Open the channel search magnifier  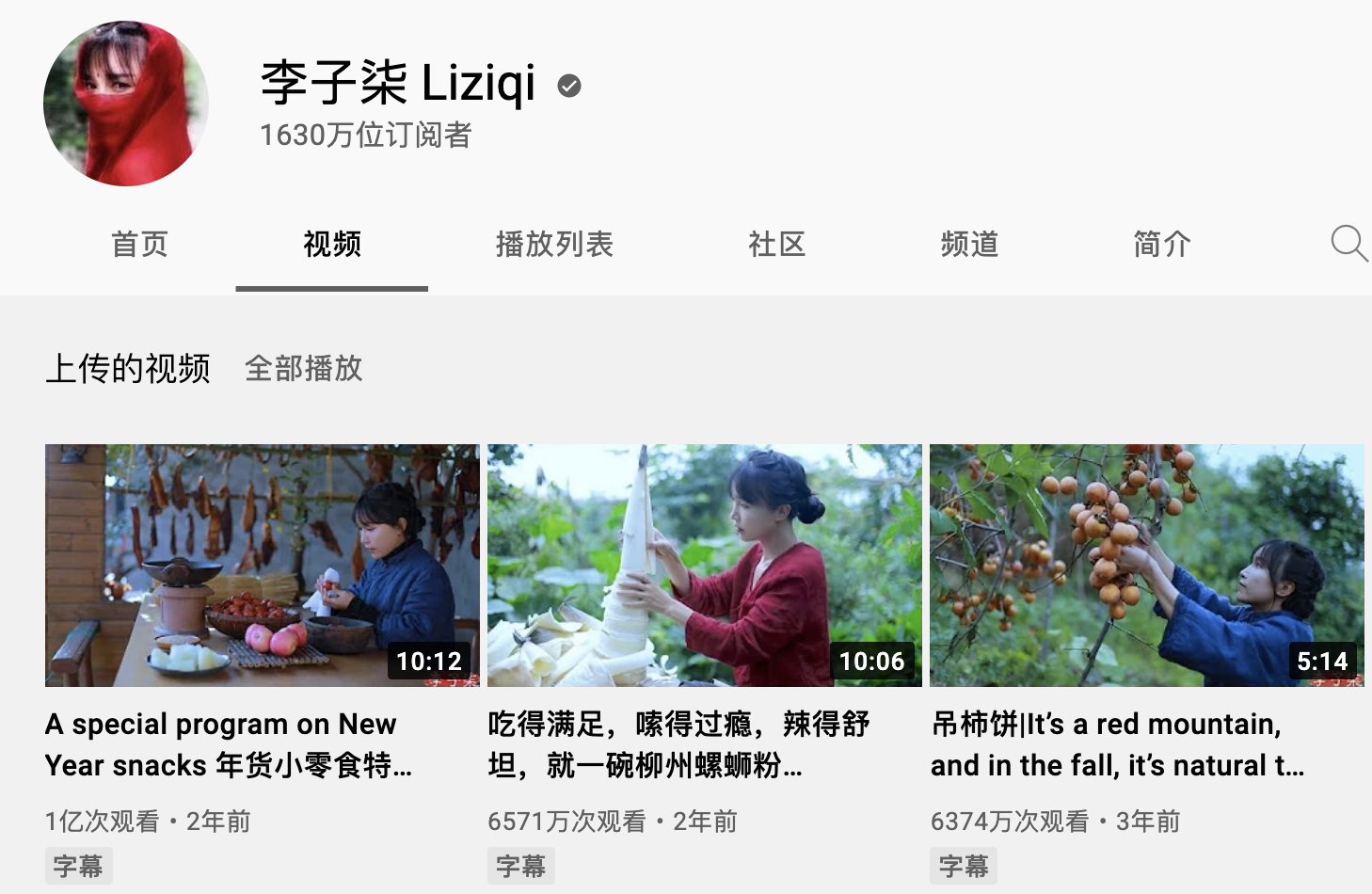tap(1348, 244)
